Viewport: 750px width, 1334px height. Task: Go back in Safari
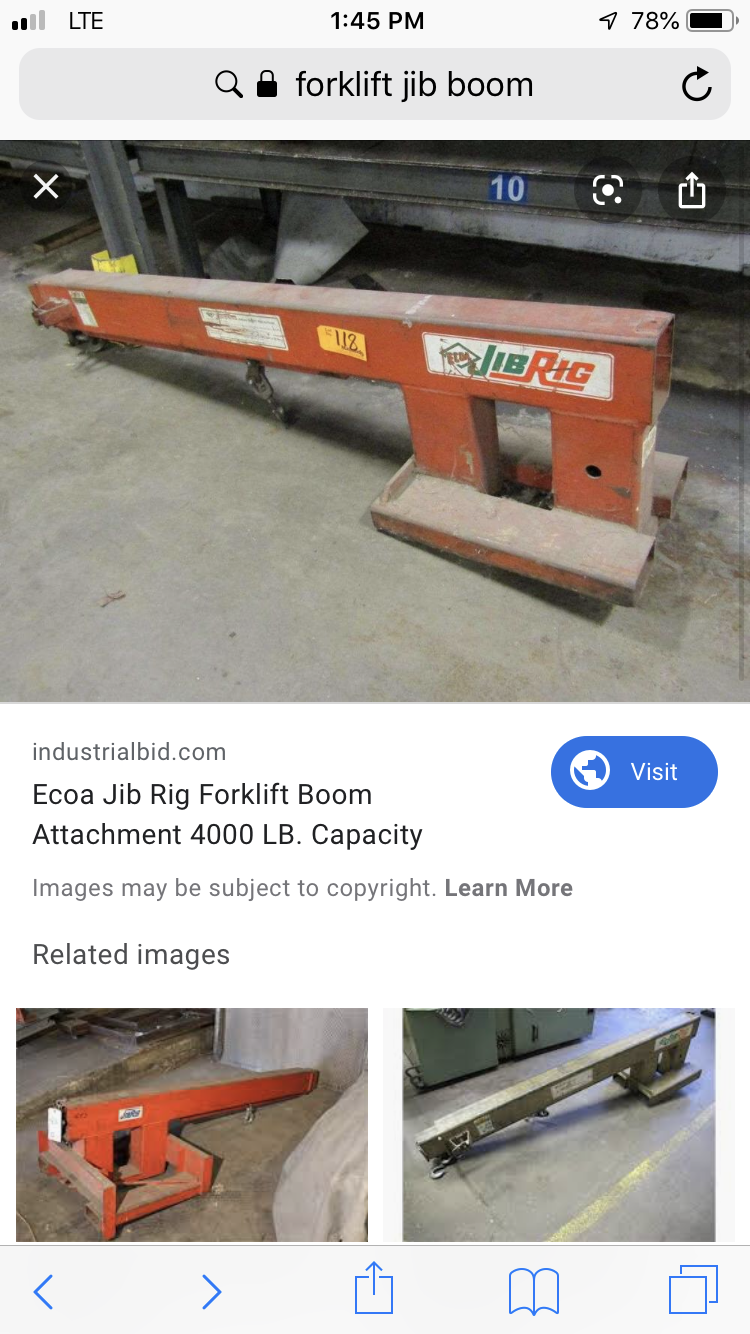pos(43,1291)
